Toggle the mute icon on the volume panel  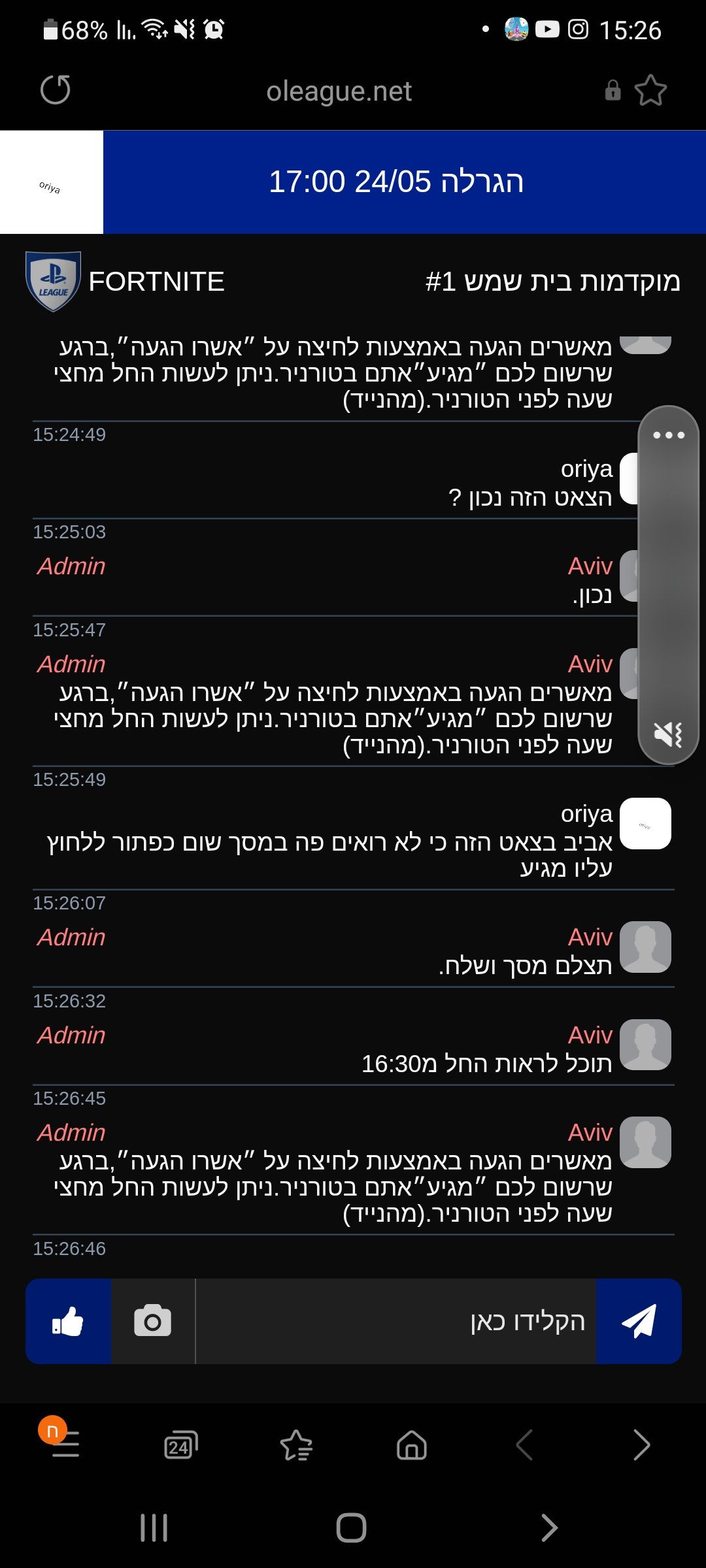click(x=668, y=734)
